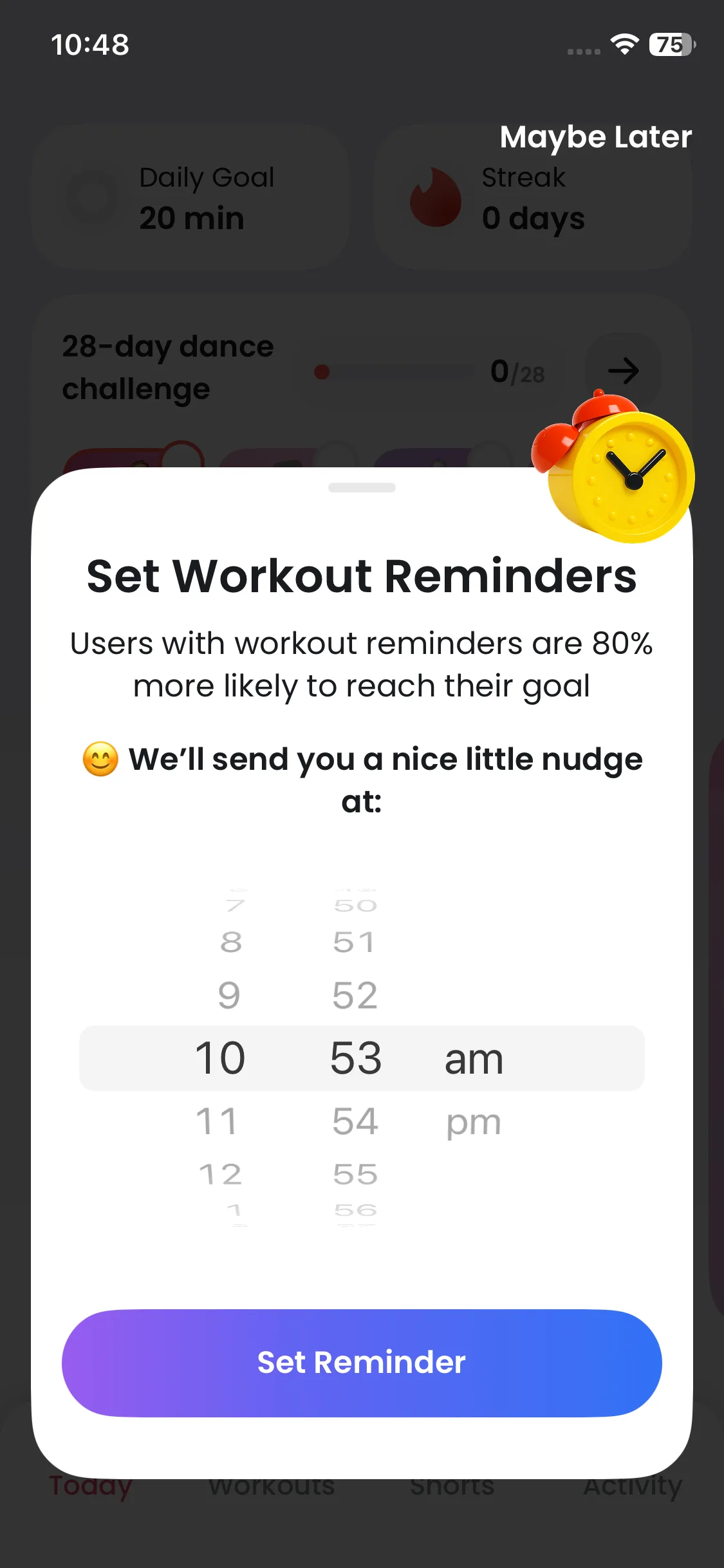The width and height of the screenshot is (724, 1568).
Task: Select minute 52 in the picker
Action: (x=355, y=995)
